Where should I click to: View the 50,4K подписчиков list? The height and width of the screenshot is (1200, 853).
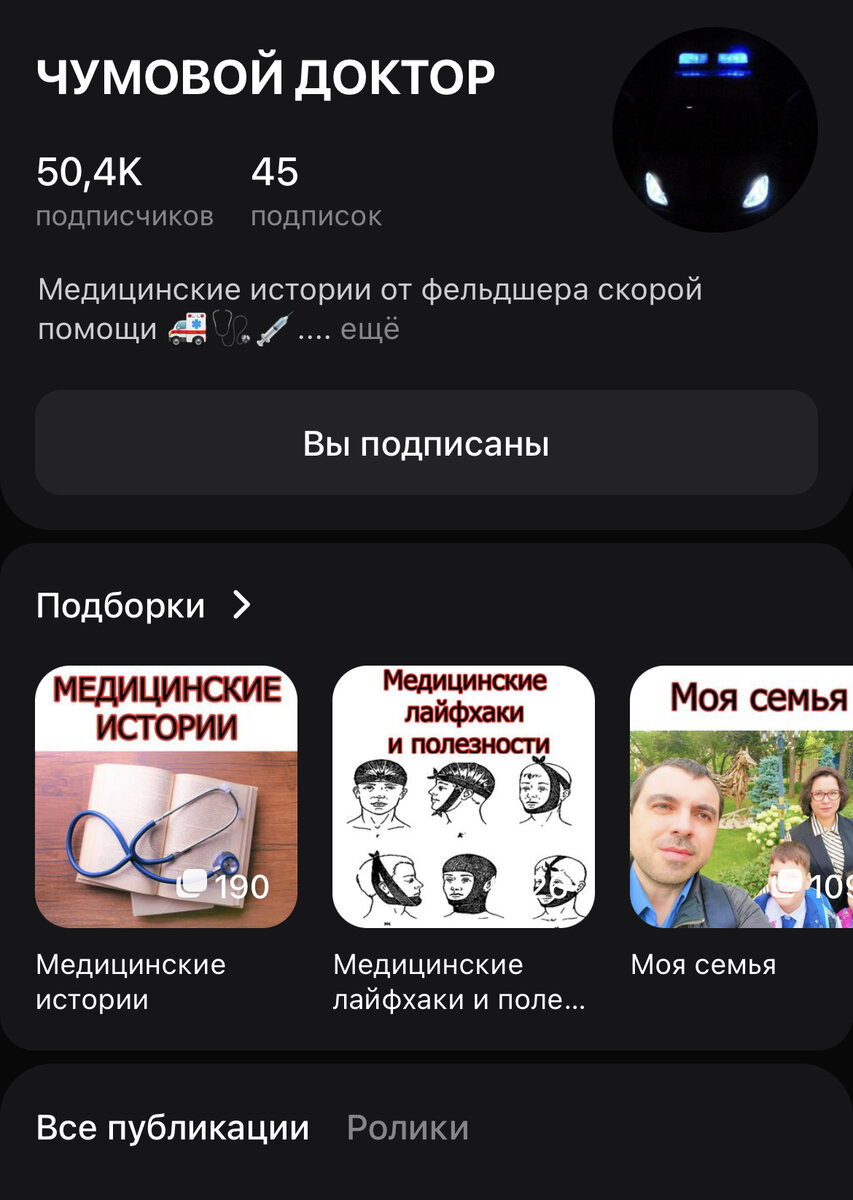click(124, 191)
